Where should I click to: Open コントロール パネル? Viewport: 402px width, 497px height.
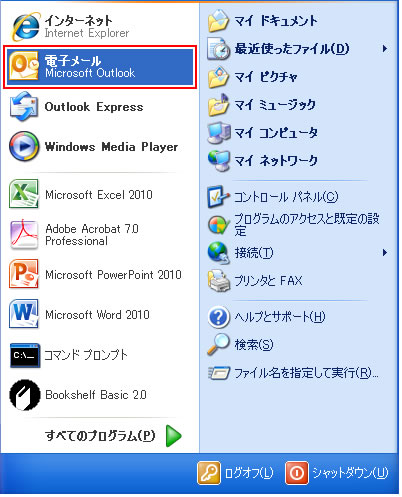[298, 197]
